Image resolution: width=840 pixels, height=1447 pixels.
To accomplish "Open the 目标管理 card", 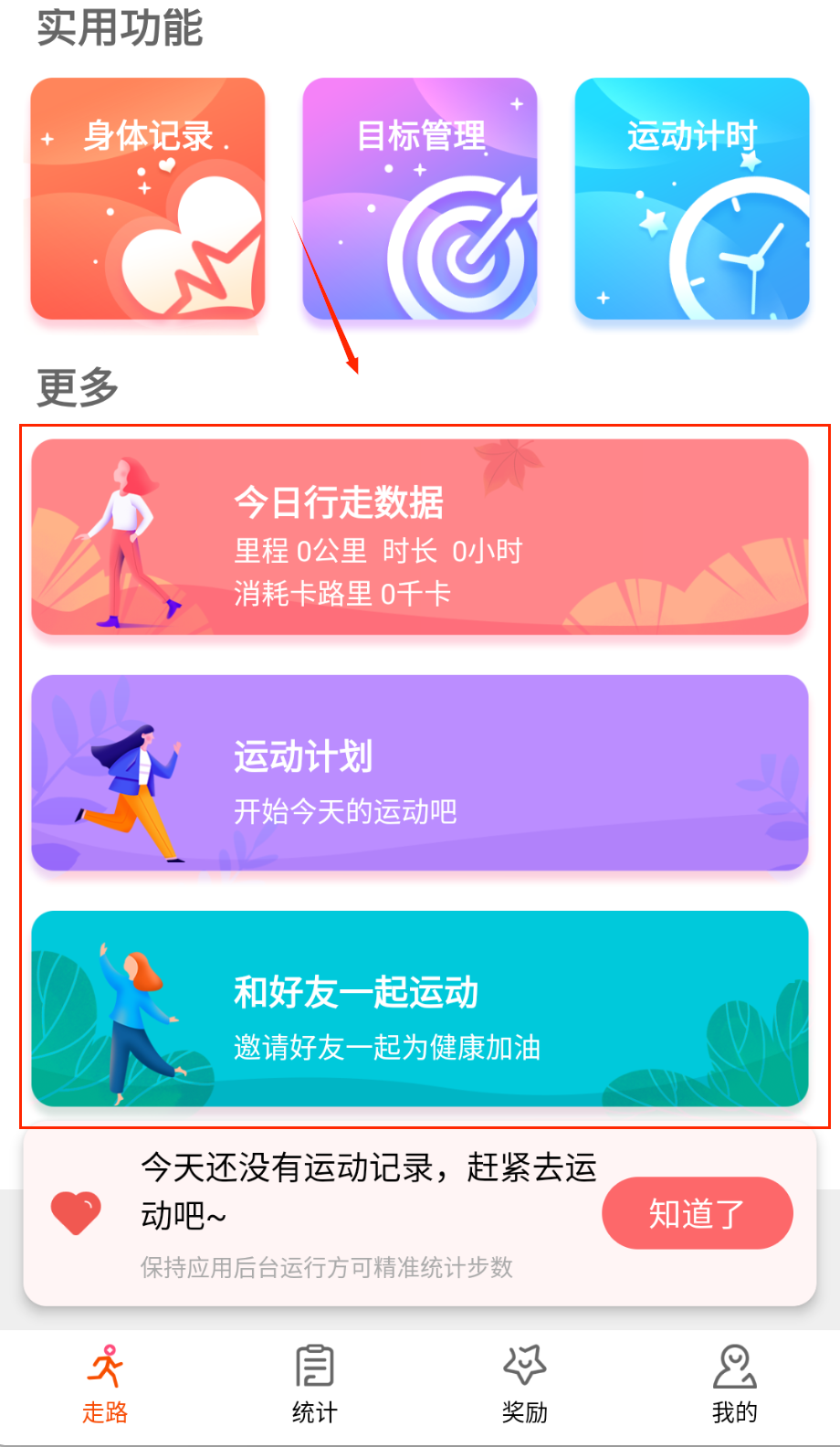I will tap(420, 198).
